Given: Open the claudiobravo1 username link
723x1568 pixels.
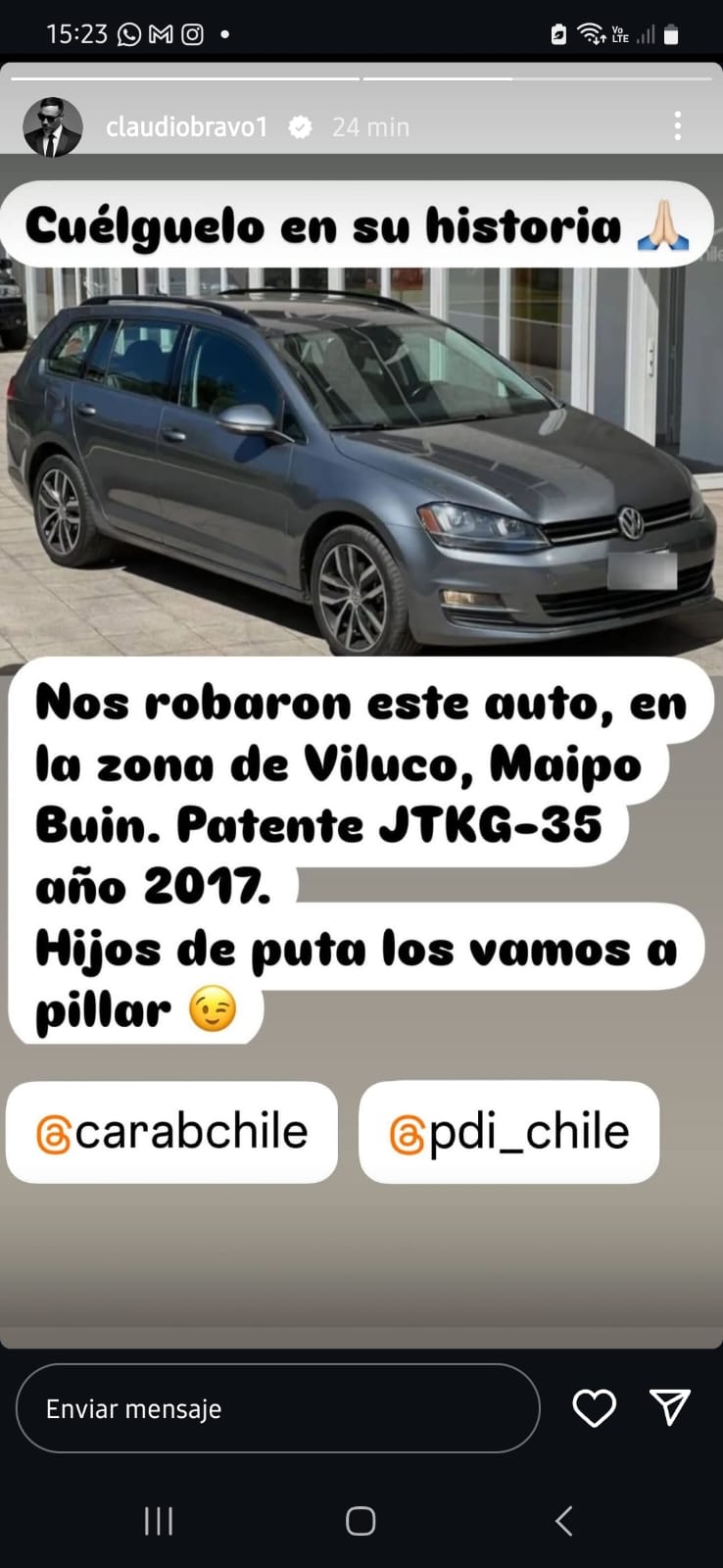Looking at the screenshot, I should tap(186, 126).
